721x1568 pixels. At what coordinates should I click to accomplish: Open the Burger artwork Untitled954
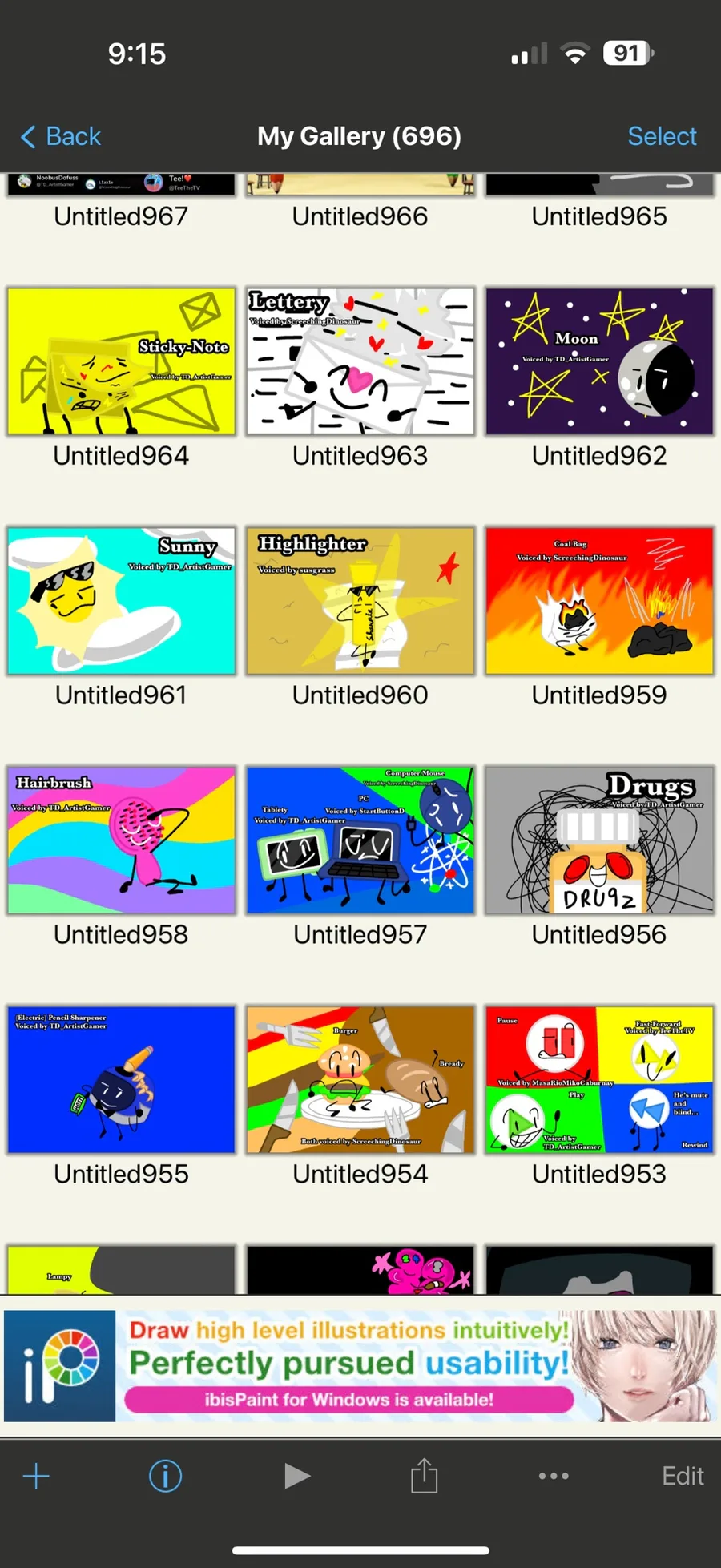[360, 1080]
